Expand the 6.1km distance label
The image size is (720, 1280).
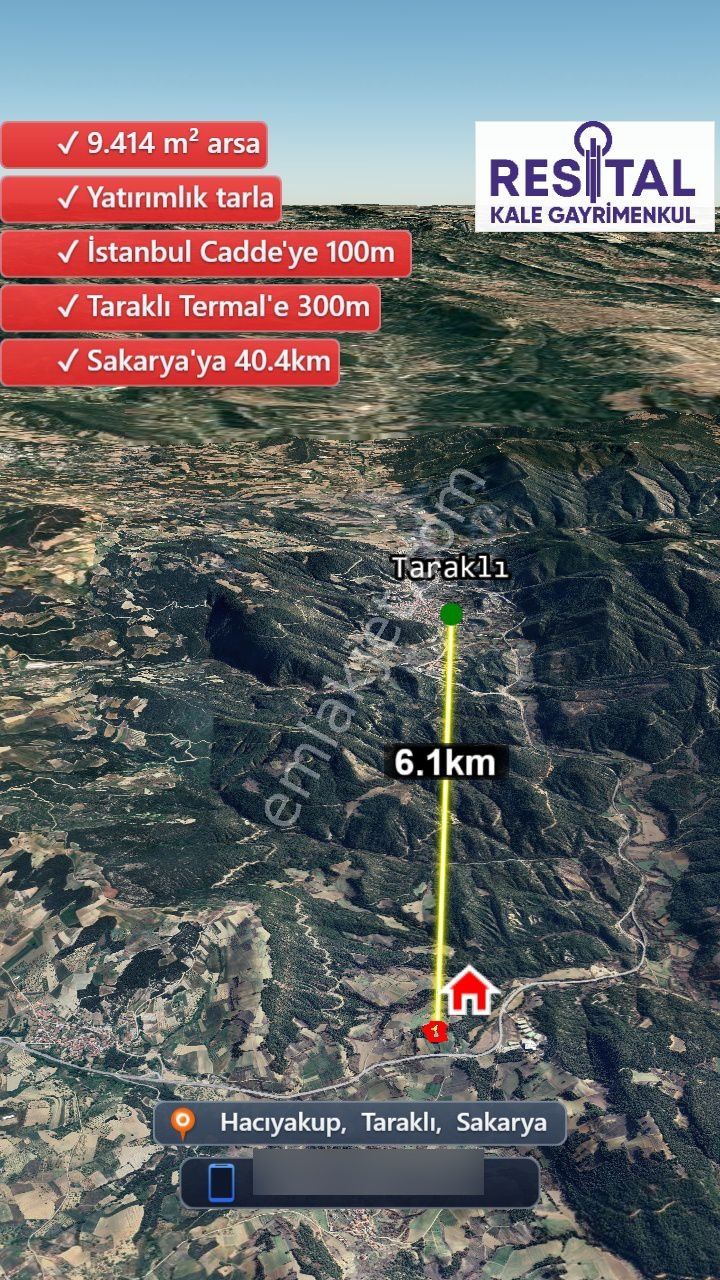pos(448,762)
